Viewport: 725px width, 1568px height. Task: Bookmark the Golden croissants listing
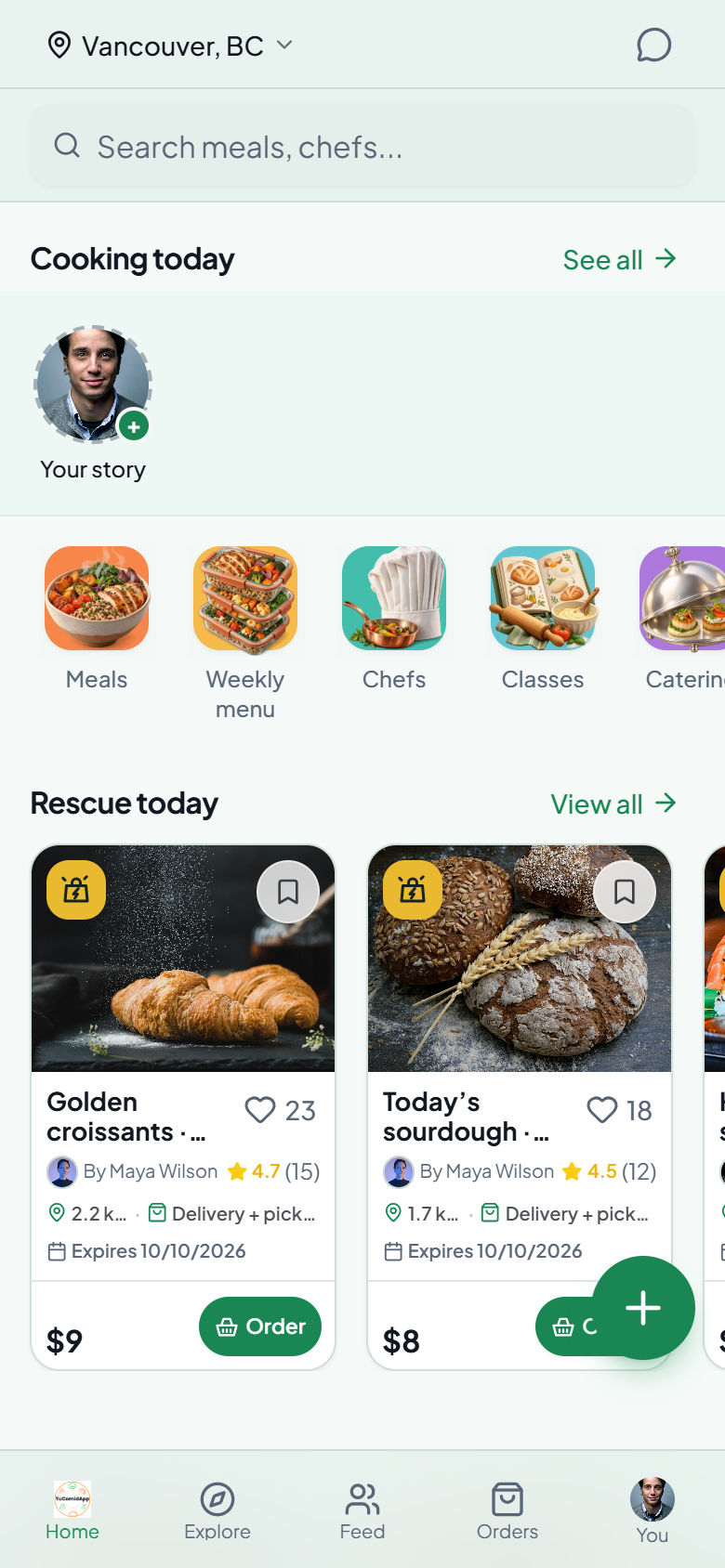[288, 892]
